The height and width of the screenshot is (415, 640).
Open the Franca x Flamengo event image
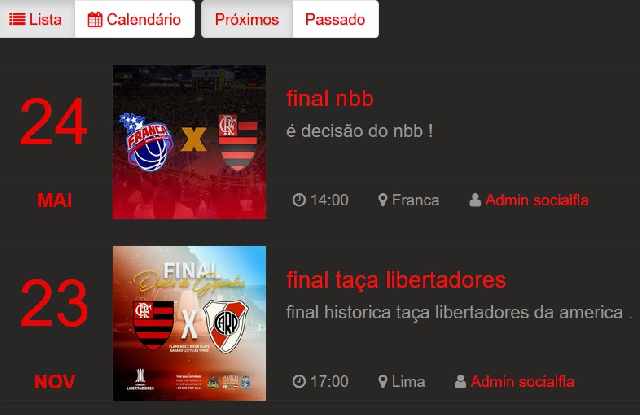pos(189,142)
